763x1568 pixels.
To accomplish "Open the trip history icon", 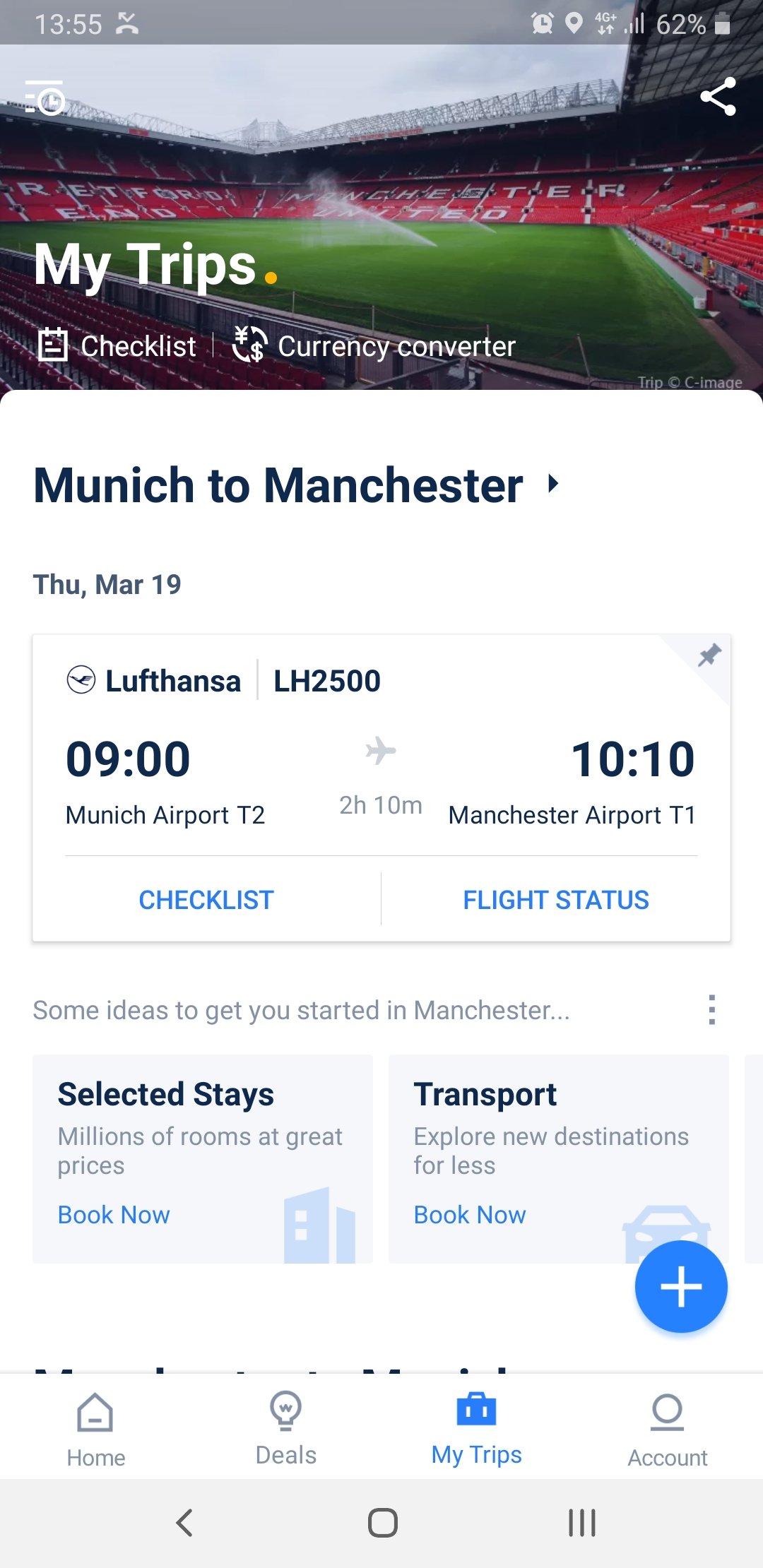I will coord(45,97).
